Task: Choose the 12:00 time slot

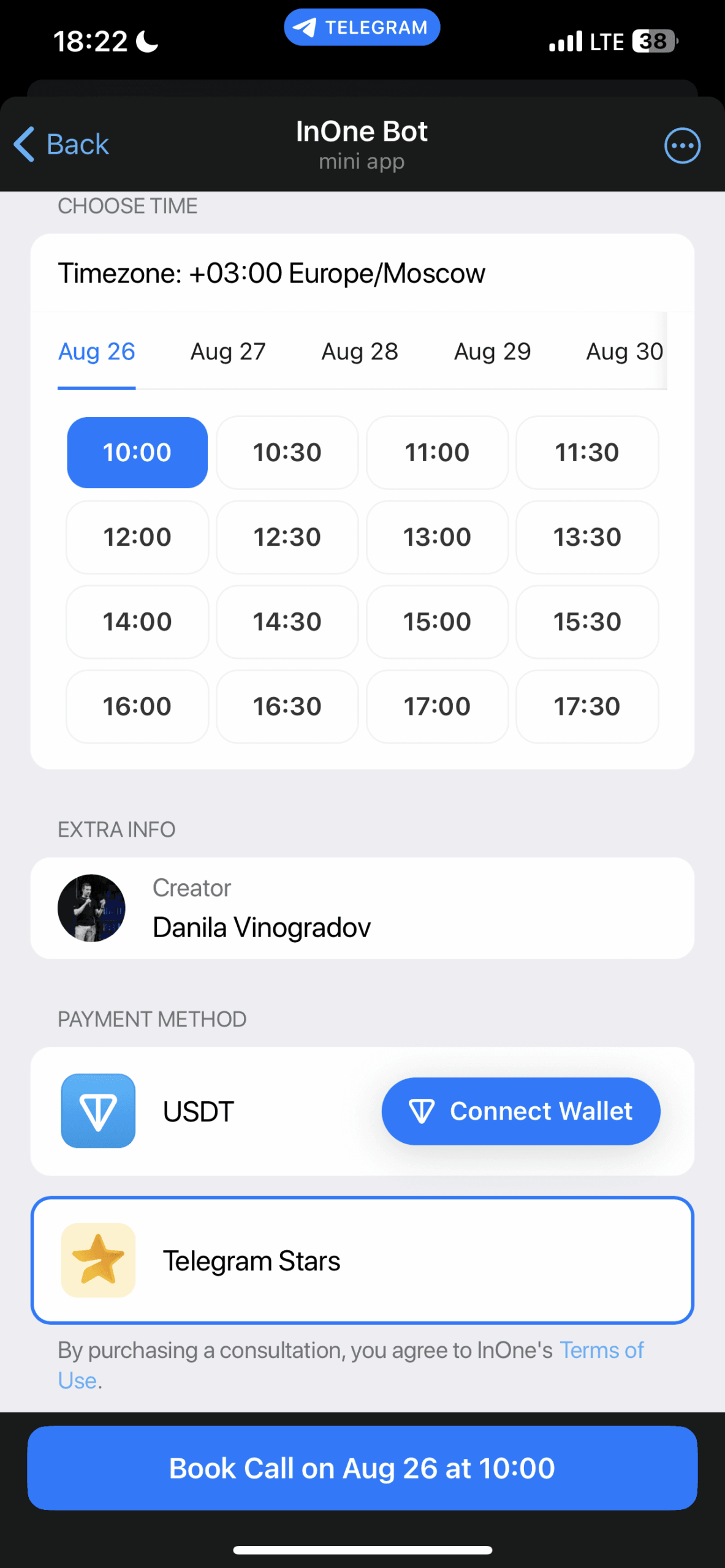Action: point(137,537)
